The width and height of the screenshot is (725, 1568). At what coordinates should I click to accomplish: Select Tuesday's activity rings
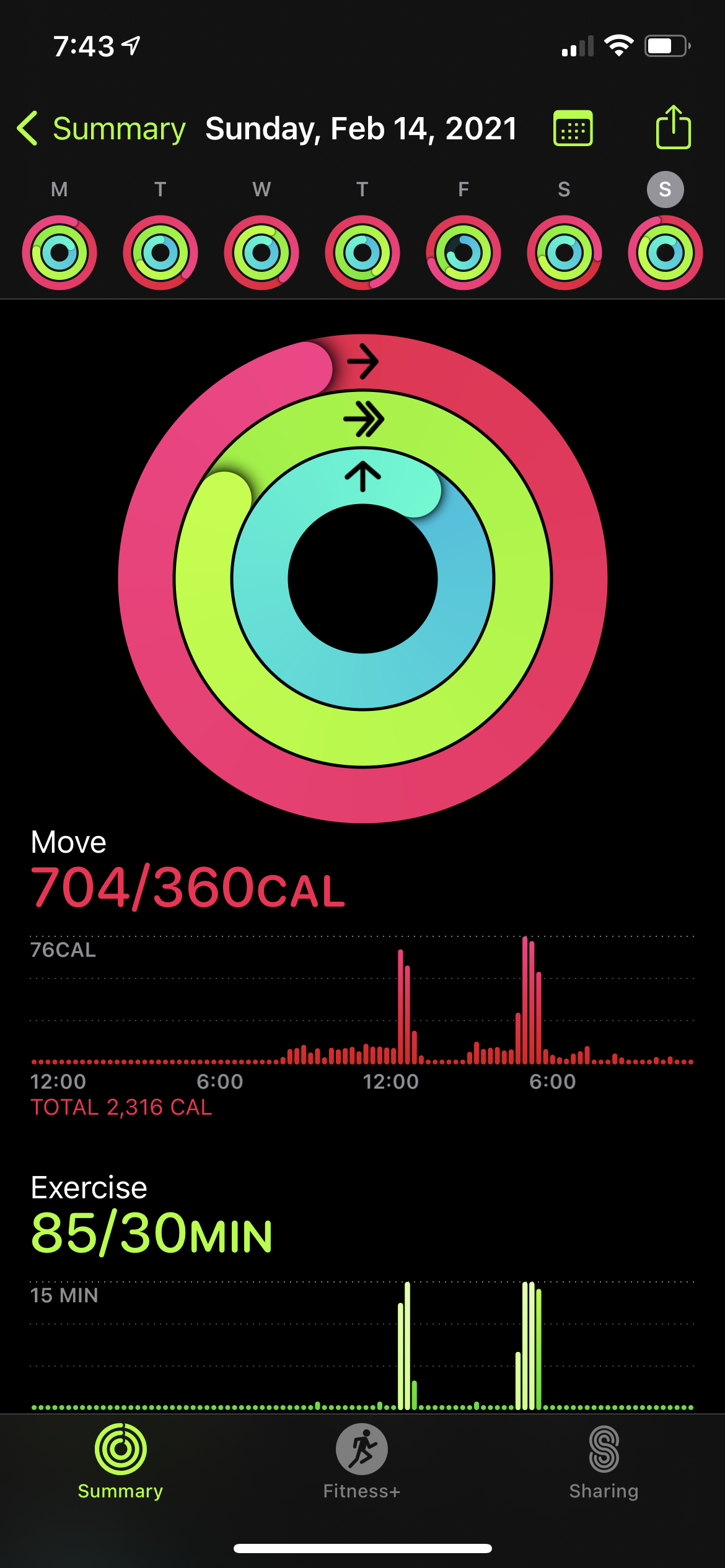[x=160, y=252]
